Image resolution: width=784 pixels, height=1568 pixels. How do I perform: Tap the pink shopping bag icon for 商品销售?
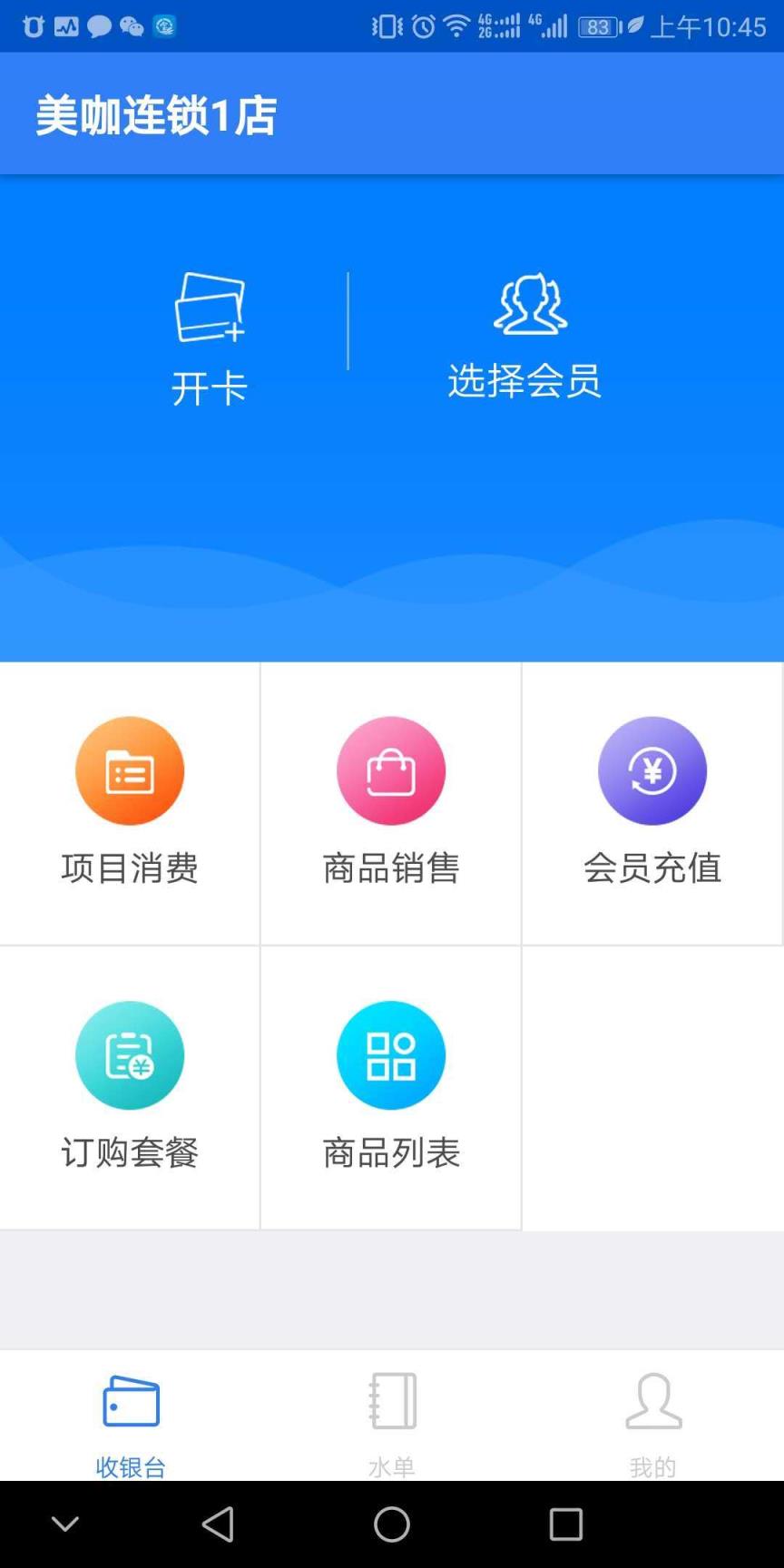click(x=390, y=769)
